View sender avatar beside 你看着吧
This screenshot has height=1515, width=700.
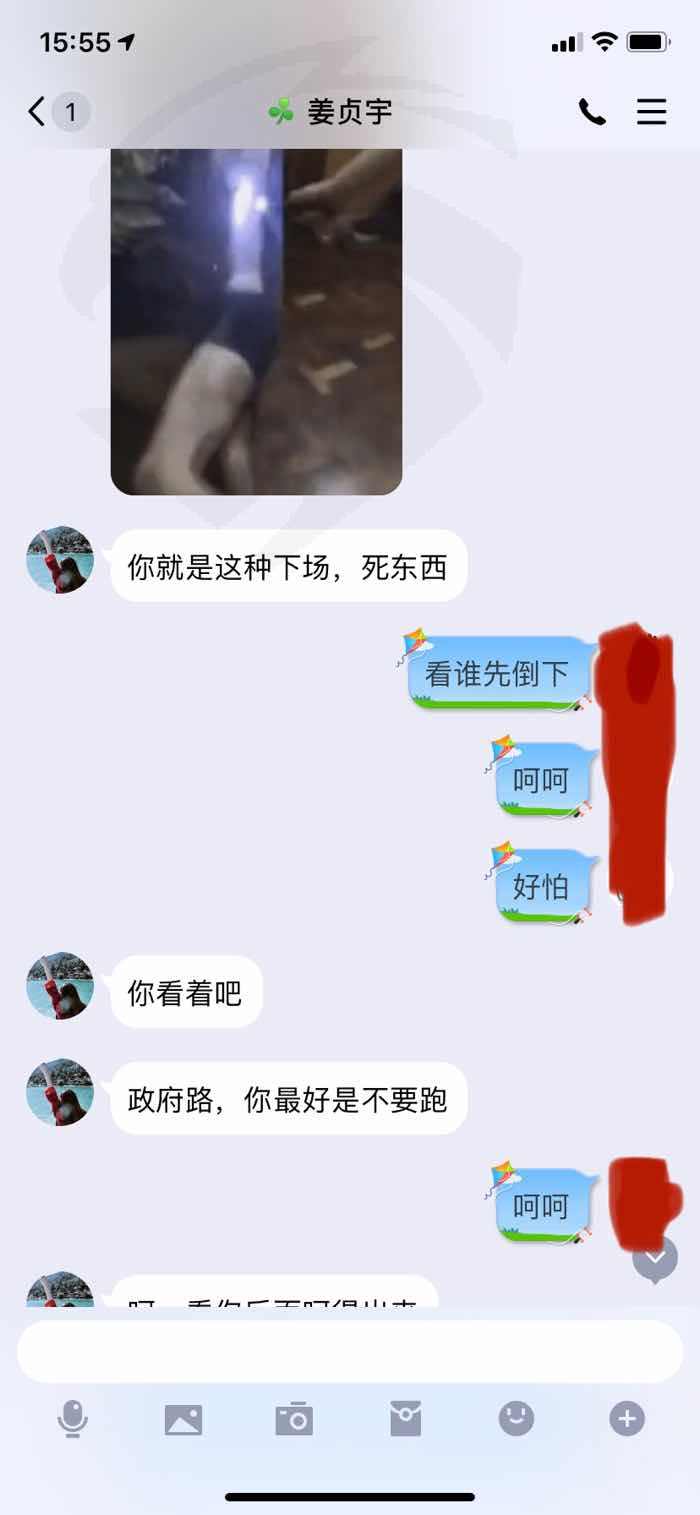click(60, 986)
